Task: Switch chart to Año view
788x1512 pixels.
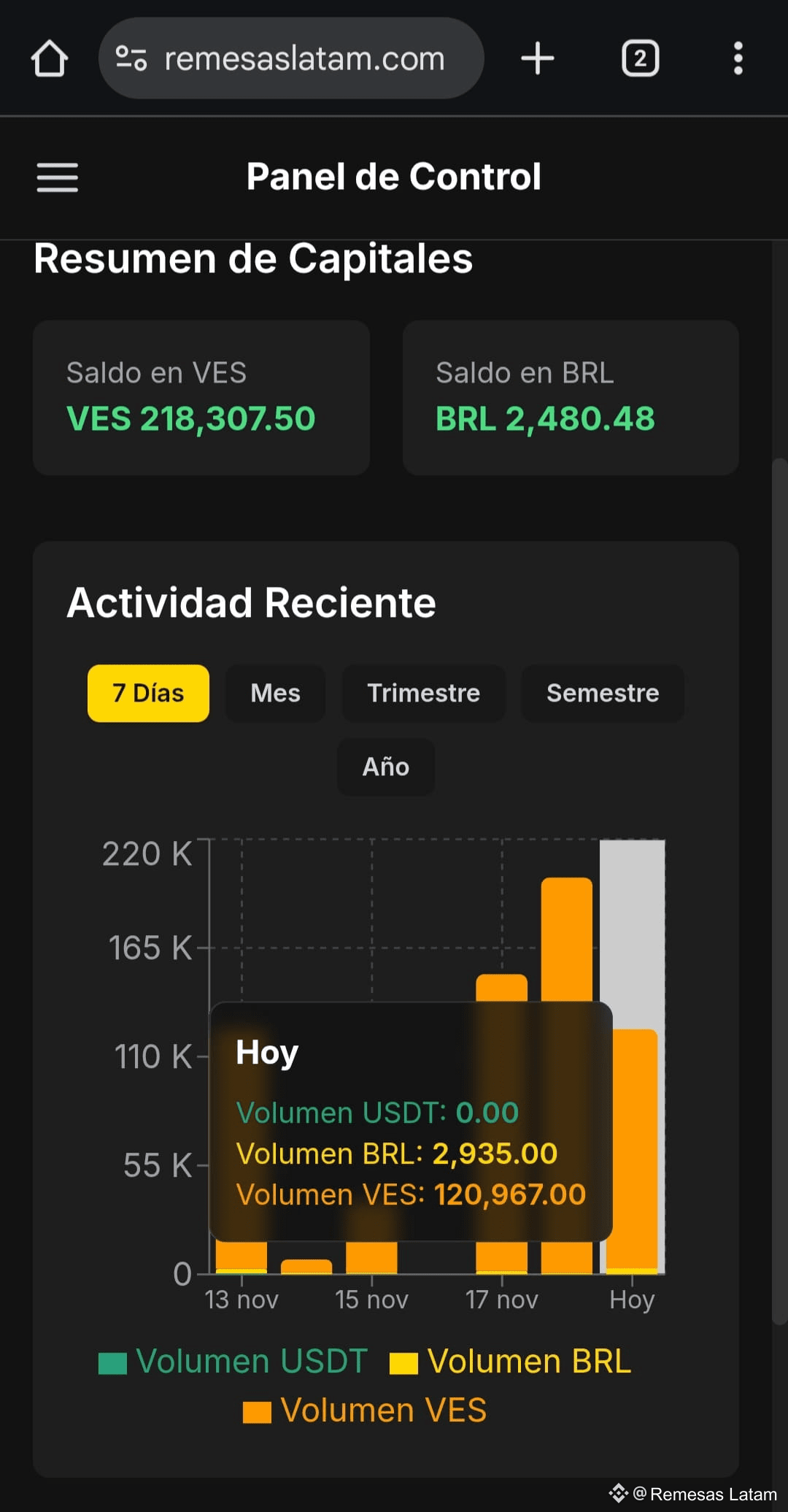Action: point(386,767)
